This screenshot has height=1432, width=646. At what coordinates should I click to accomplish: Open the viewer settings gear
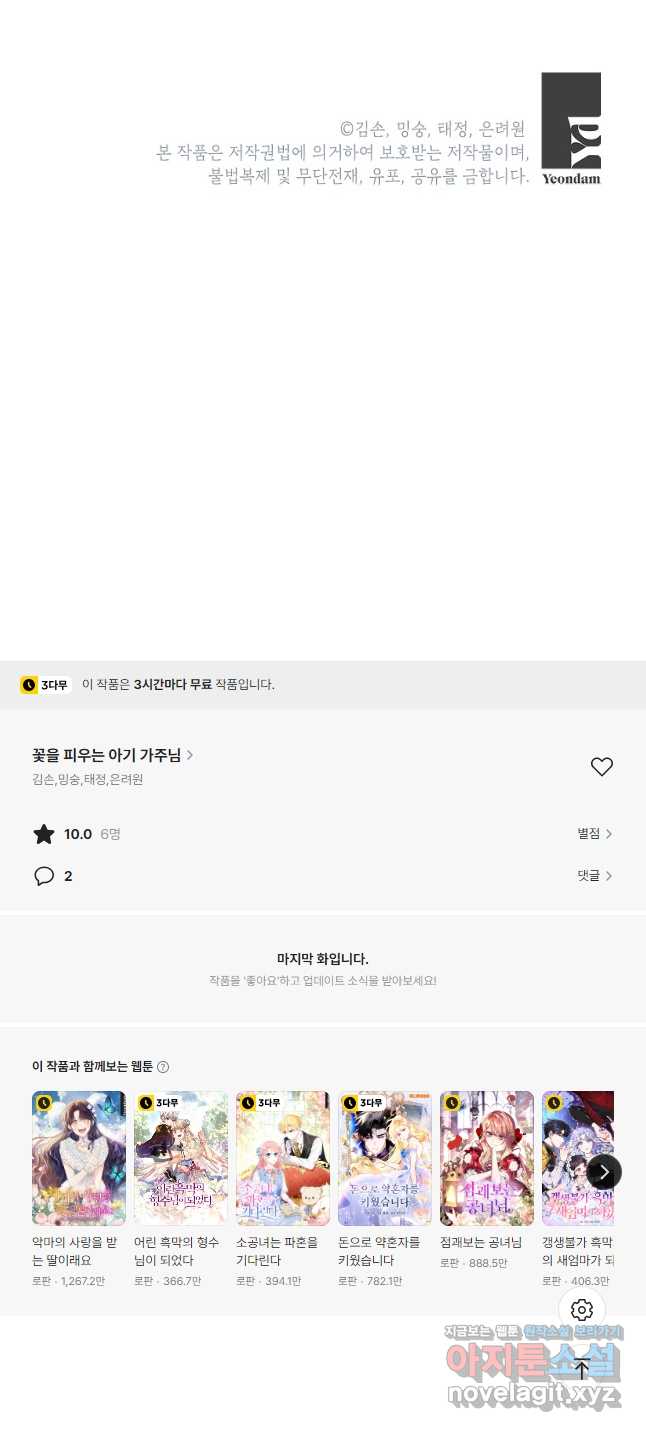pos(582,1310)
